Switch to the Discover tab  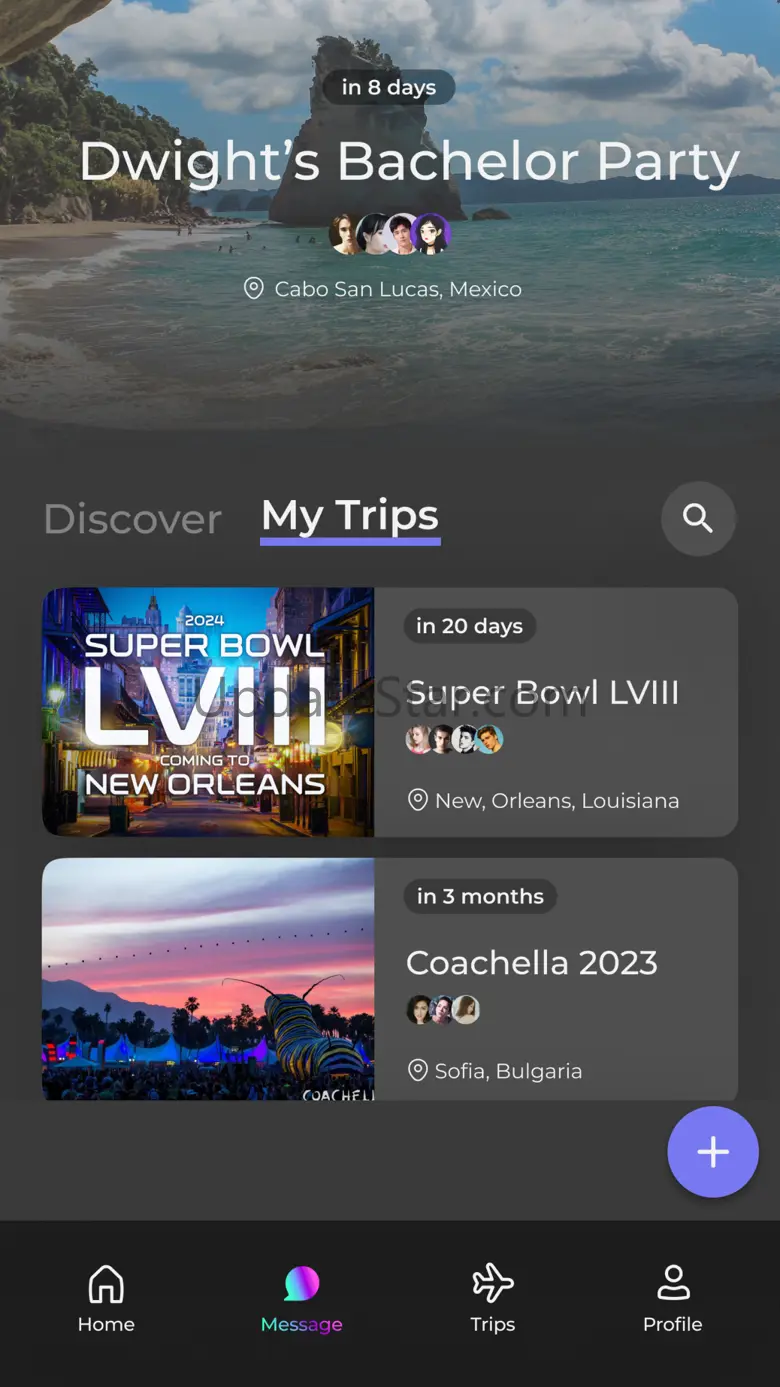point(132,519)
